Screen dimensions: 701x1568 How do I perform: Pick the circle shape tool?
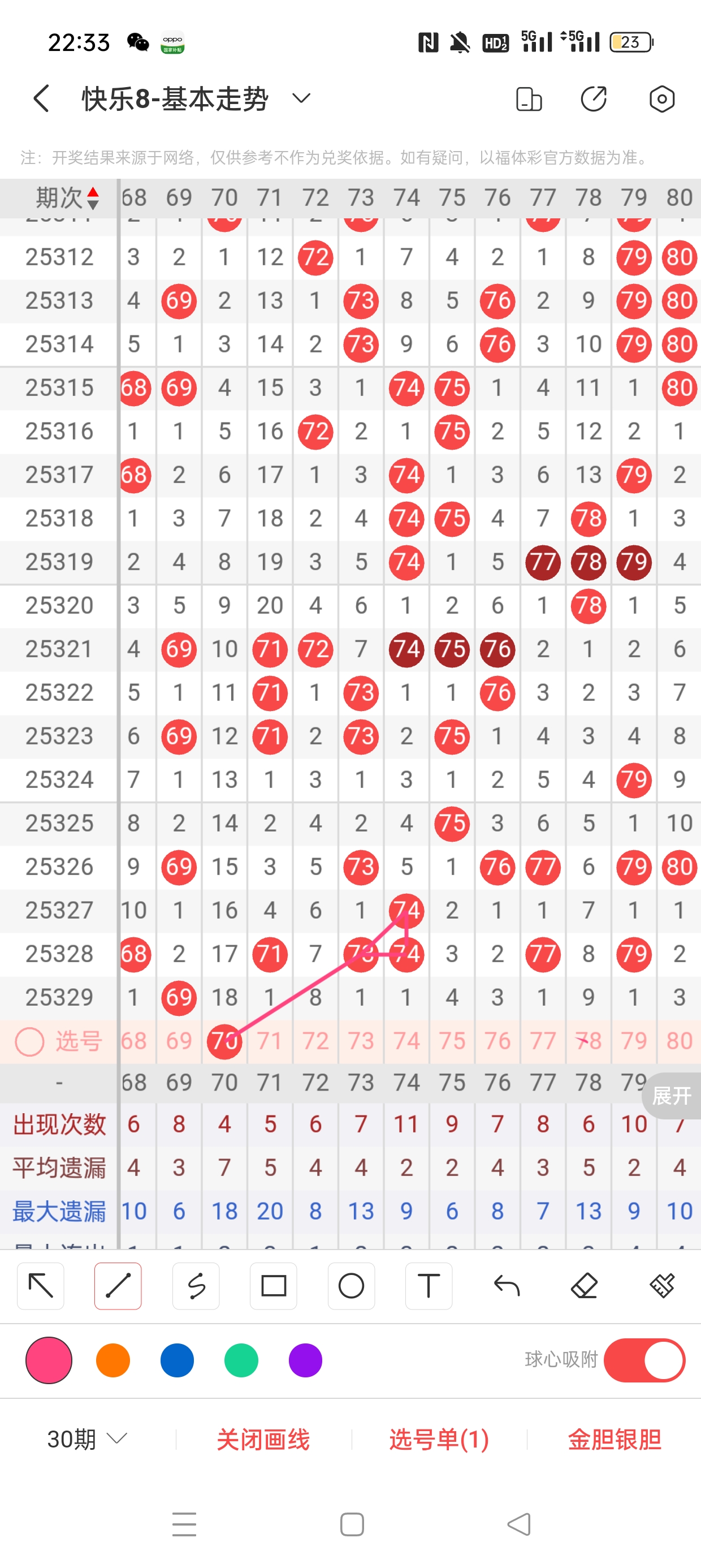tap(351, 1286)
